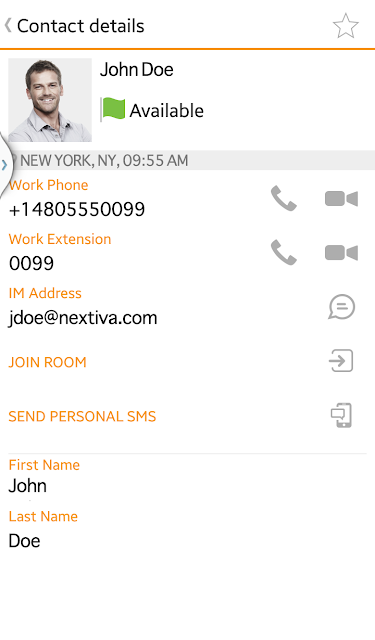The width and height of the screenshot is (375, 640).
Task: Go back from Contact details
Action: [8, 26]
